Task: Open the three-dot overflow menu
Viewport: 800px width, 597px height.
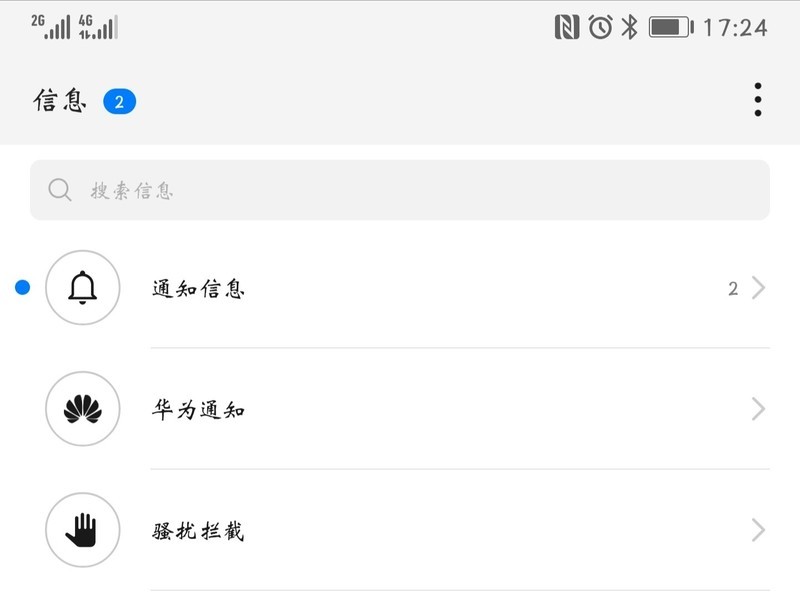Action: (758, 100)
